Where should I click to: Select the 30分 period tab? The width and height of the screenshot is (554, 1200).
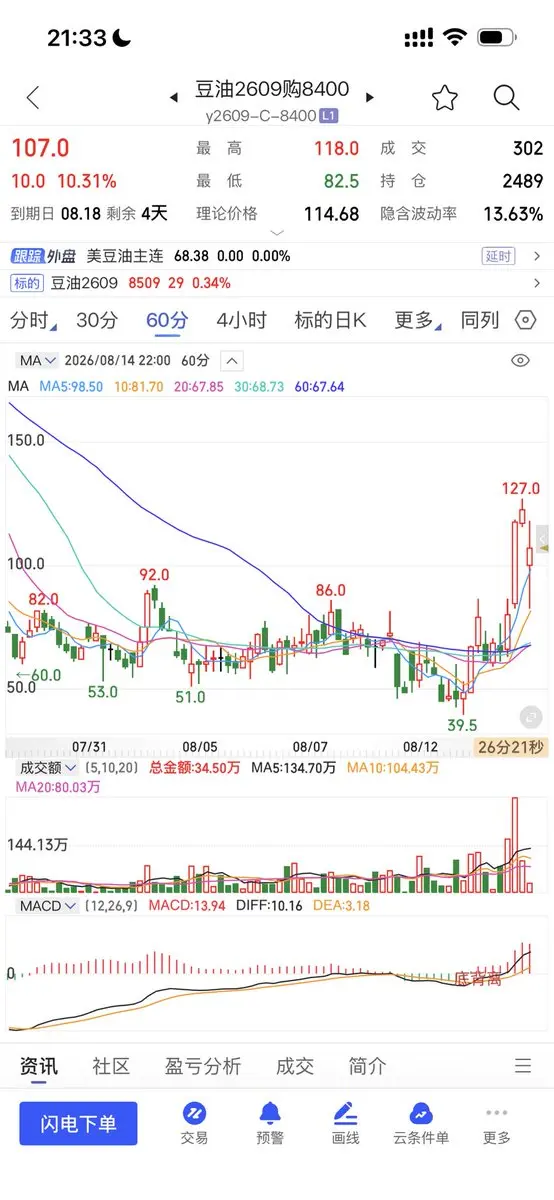pyautogui.click(x=97, y=321)
